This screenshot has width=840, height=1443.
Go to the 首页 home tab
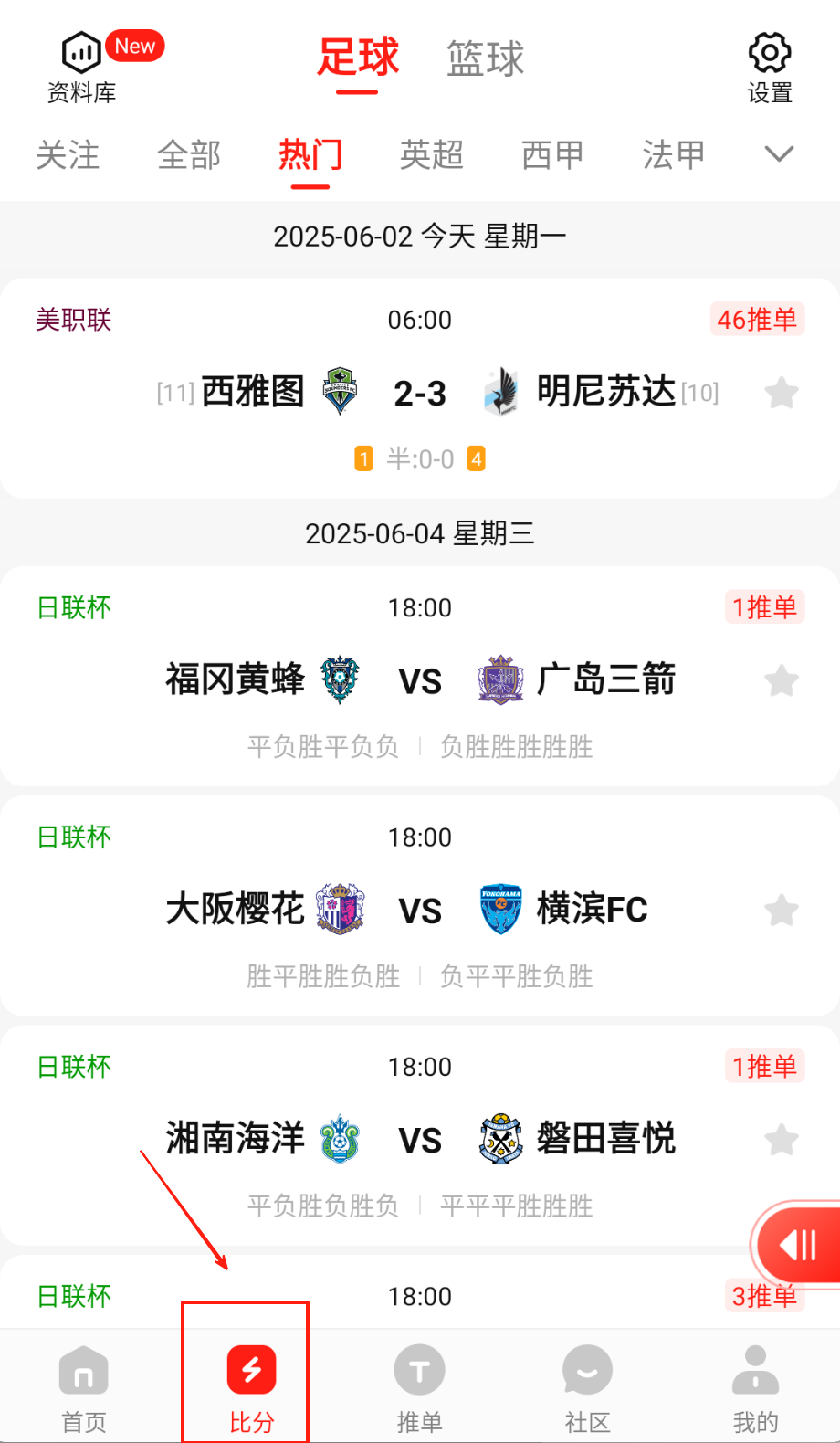(84, 1388)
